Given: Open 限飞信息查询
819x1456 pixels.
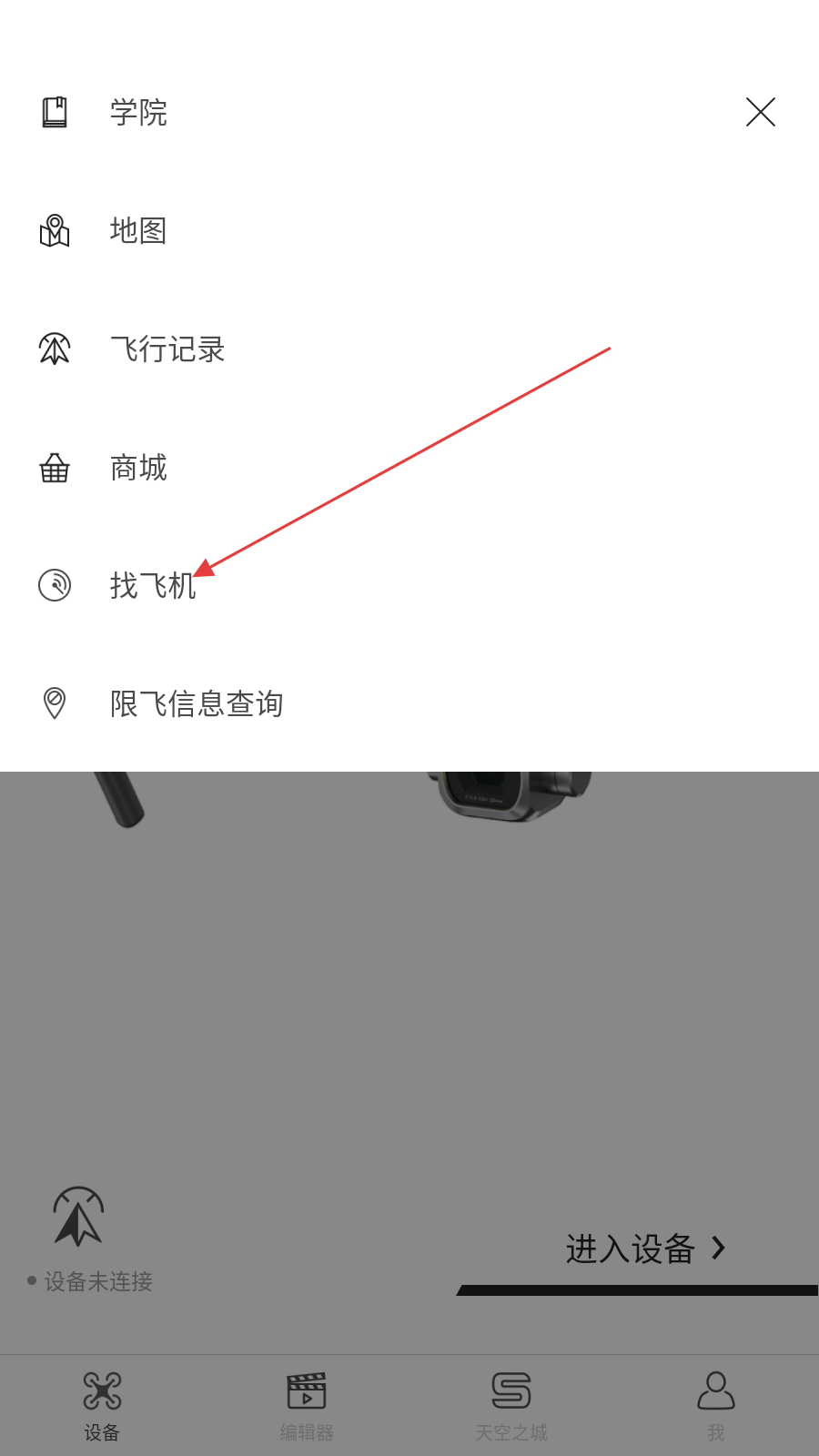Looking at the screenshot, I should (x=197, y=703).
